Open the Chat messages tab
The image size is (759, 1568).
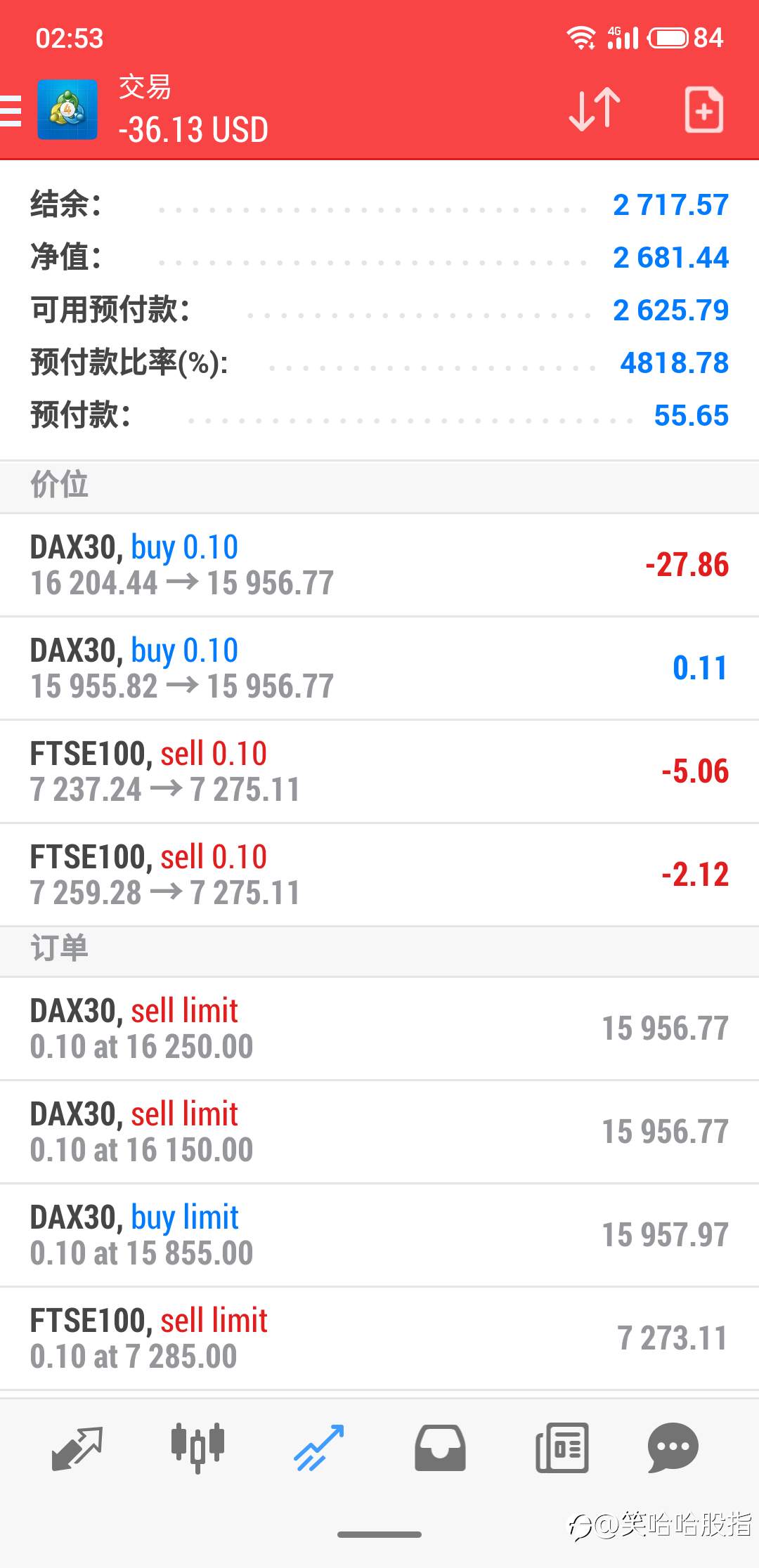(x=673, y=1448)
